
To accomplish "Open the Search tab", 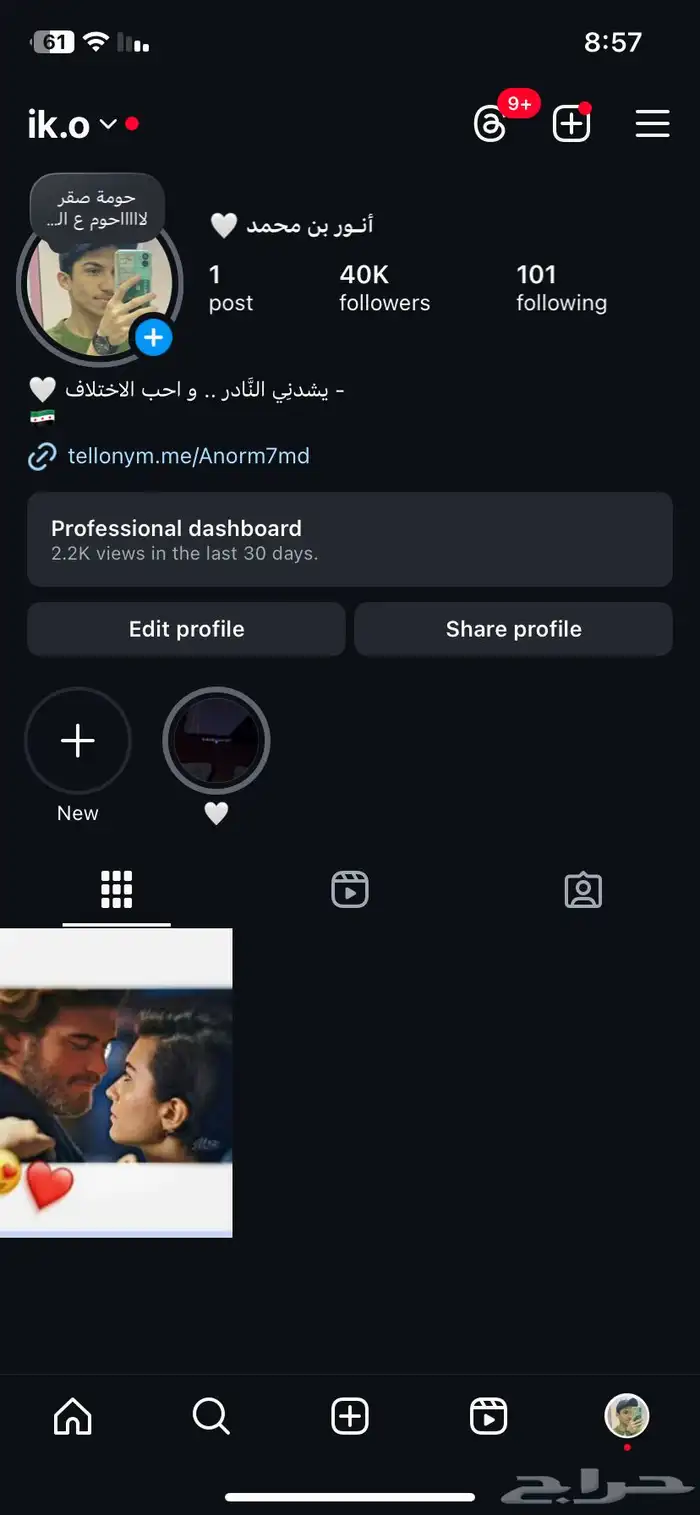I will coord(211,1416).
